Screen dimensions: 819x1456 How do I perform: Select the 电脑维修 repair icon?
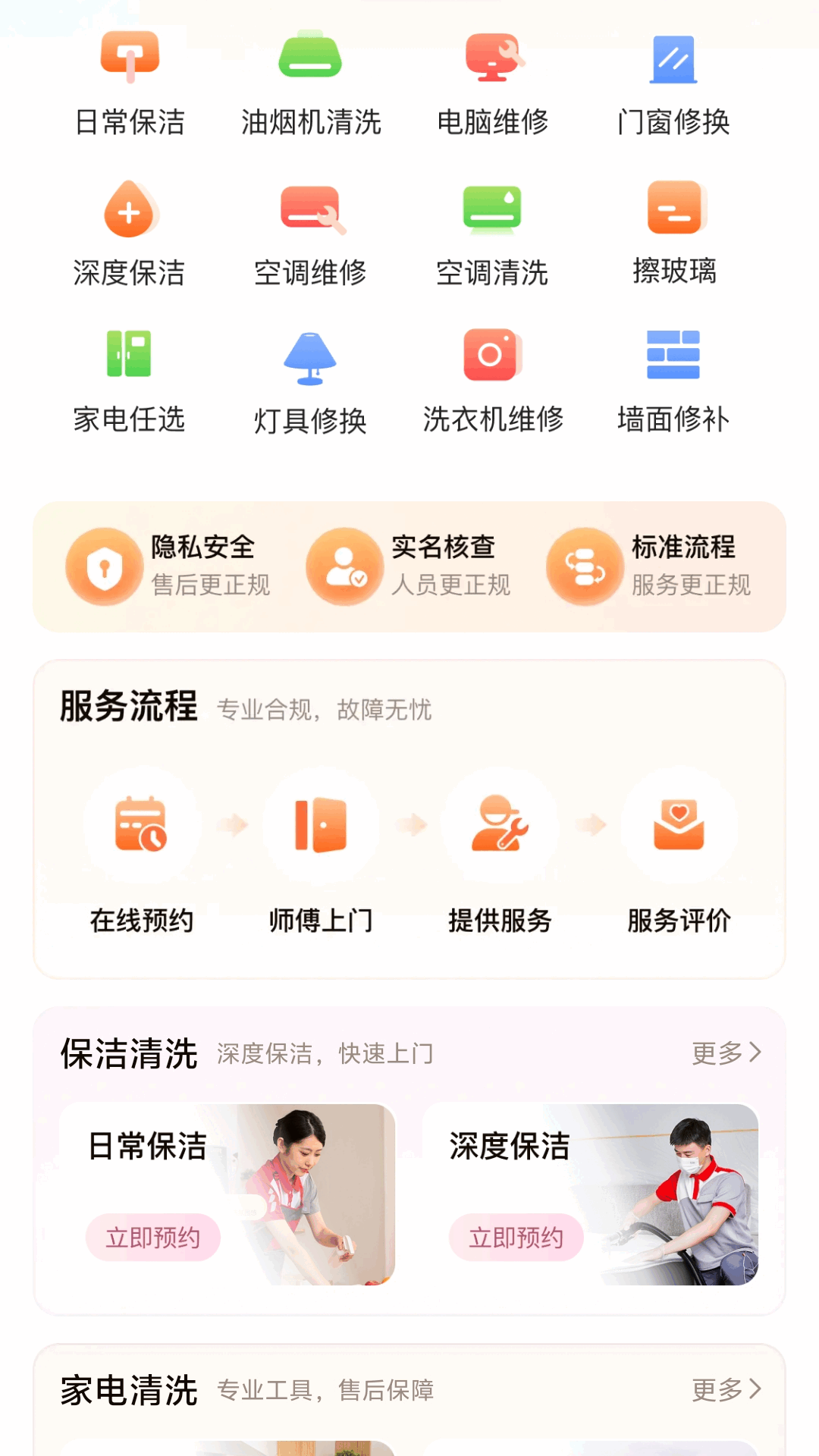(x=493, y=61)
